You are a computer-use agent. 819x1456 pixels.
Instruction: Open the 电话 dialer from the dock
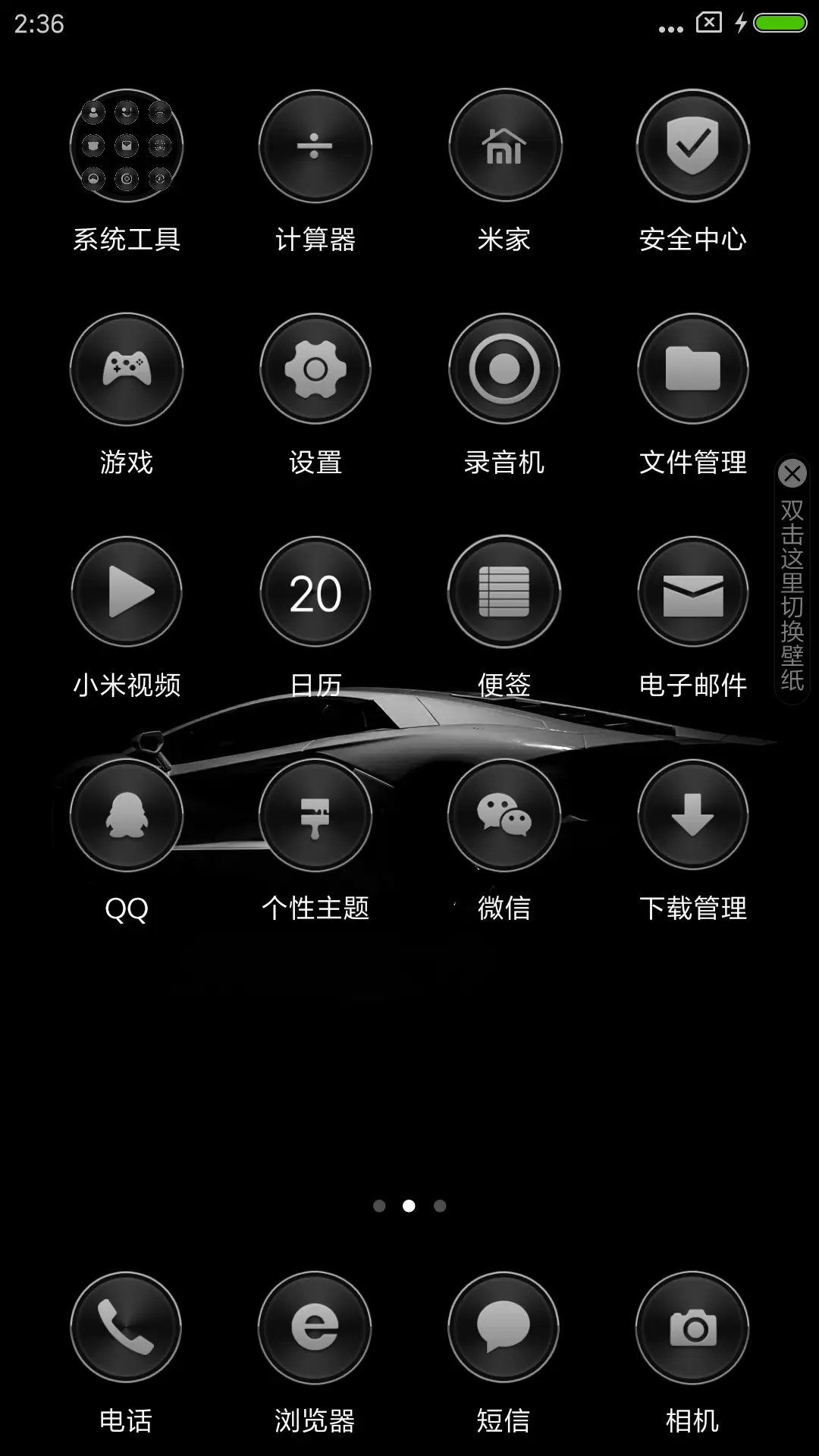pyautogui.click(x=126, y=1326)
